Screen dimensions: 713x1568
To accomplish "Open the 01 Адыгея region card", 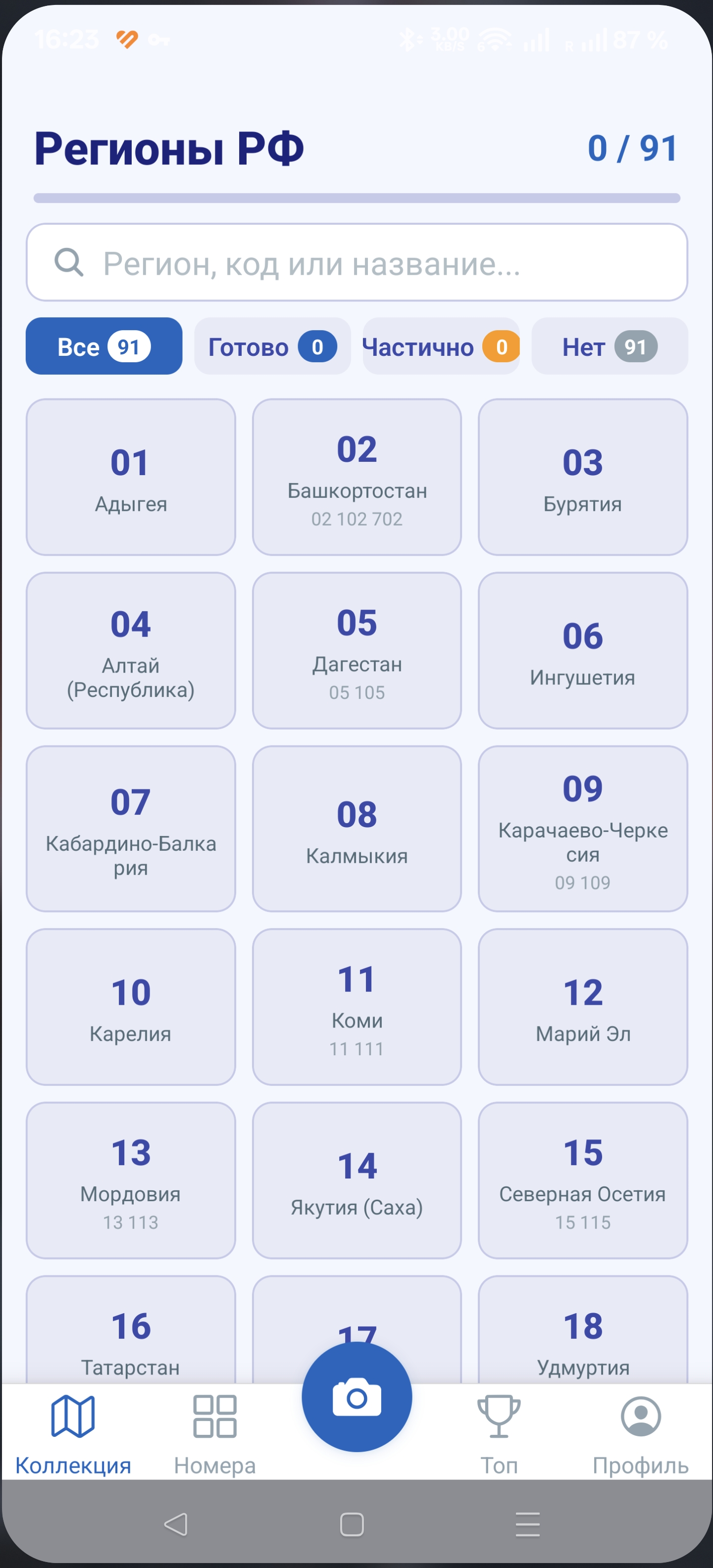I will pos(131,477).
